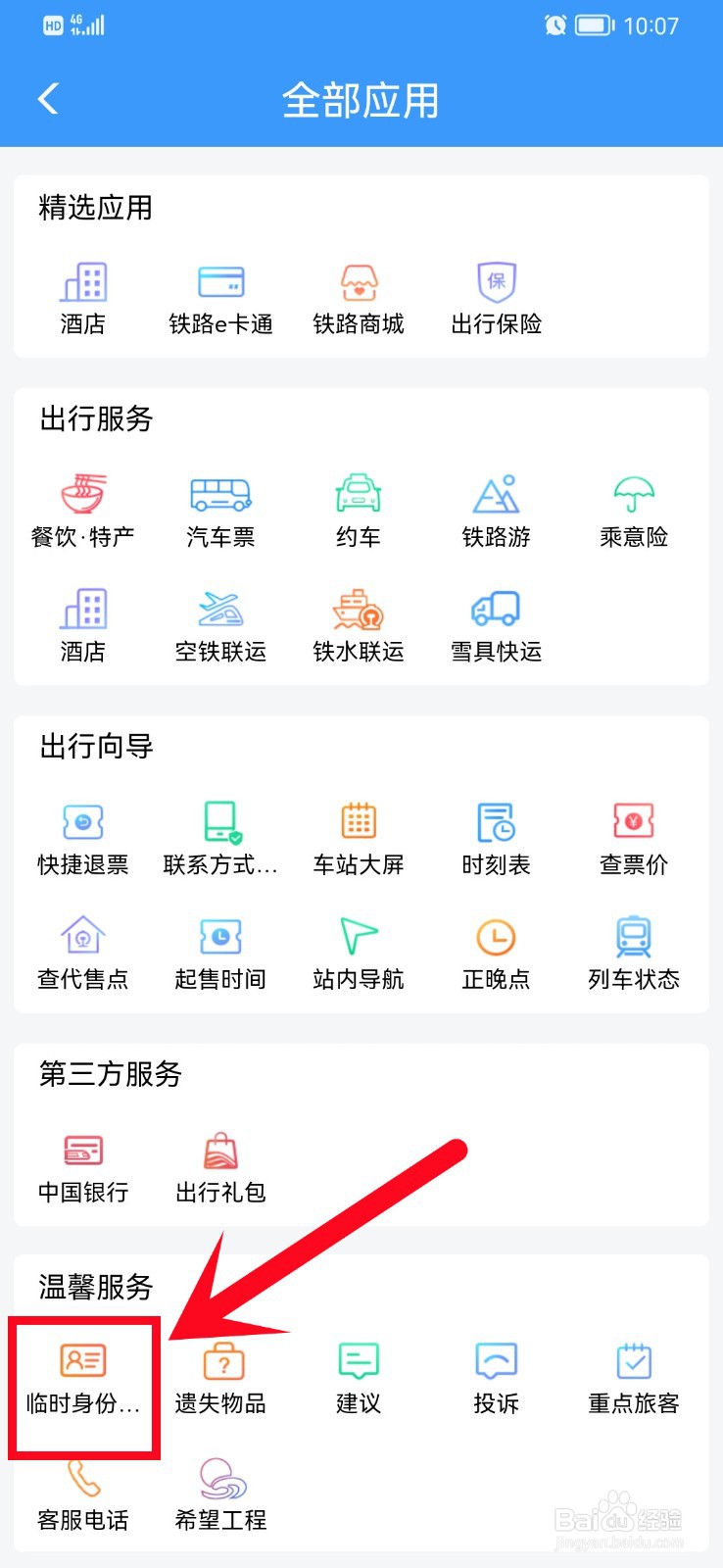Screen dimensions: 723x1568
Task: Tap the 雪具快运 delivery icon
Action: coord(497,625)
